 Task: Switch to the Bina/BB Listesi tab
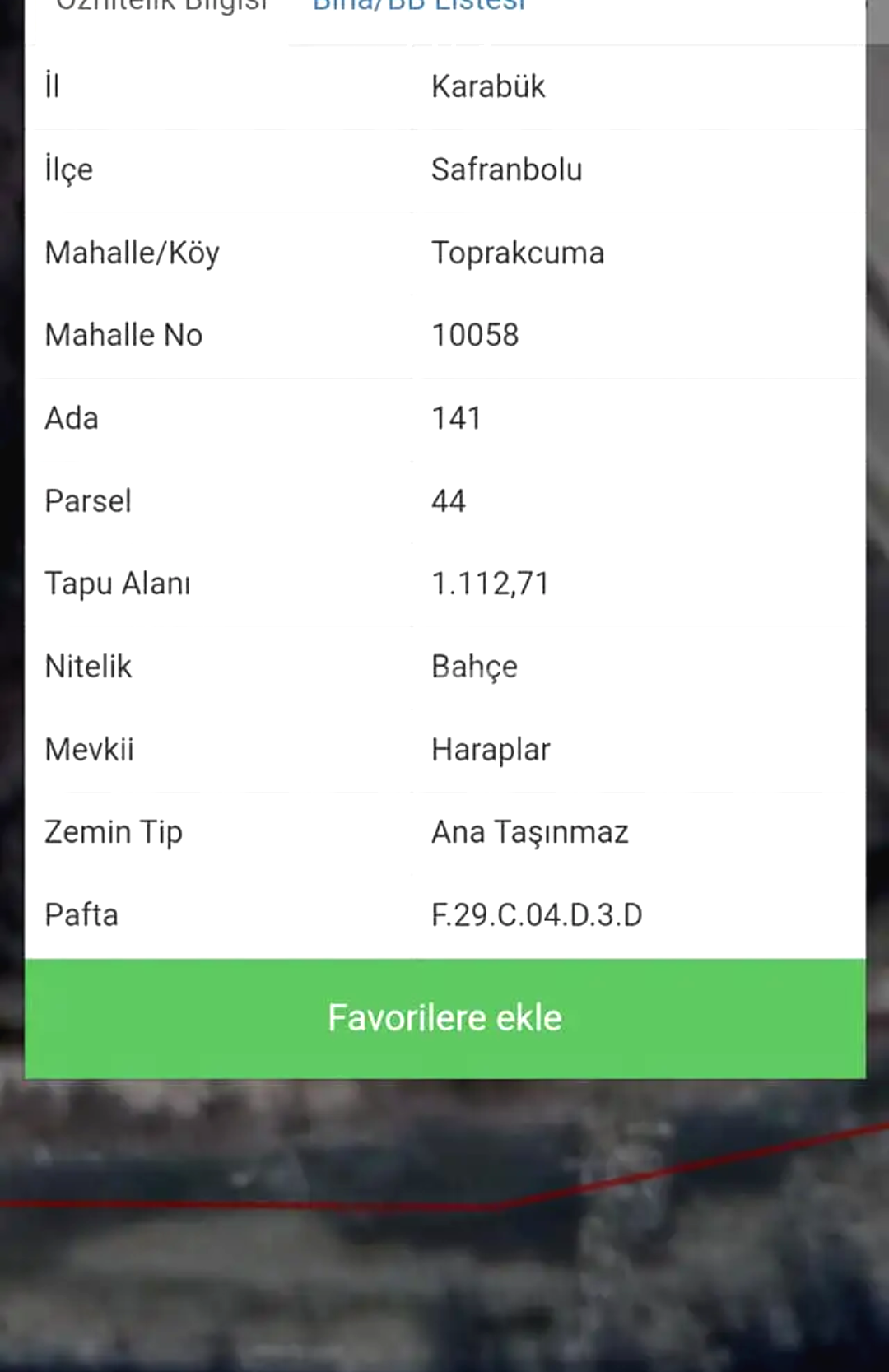click(x=418, y=7)
